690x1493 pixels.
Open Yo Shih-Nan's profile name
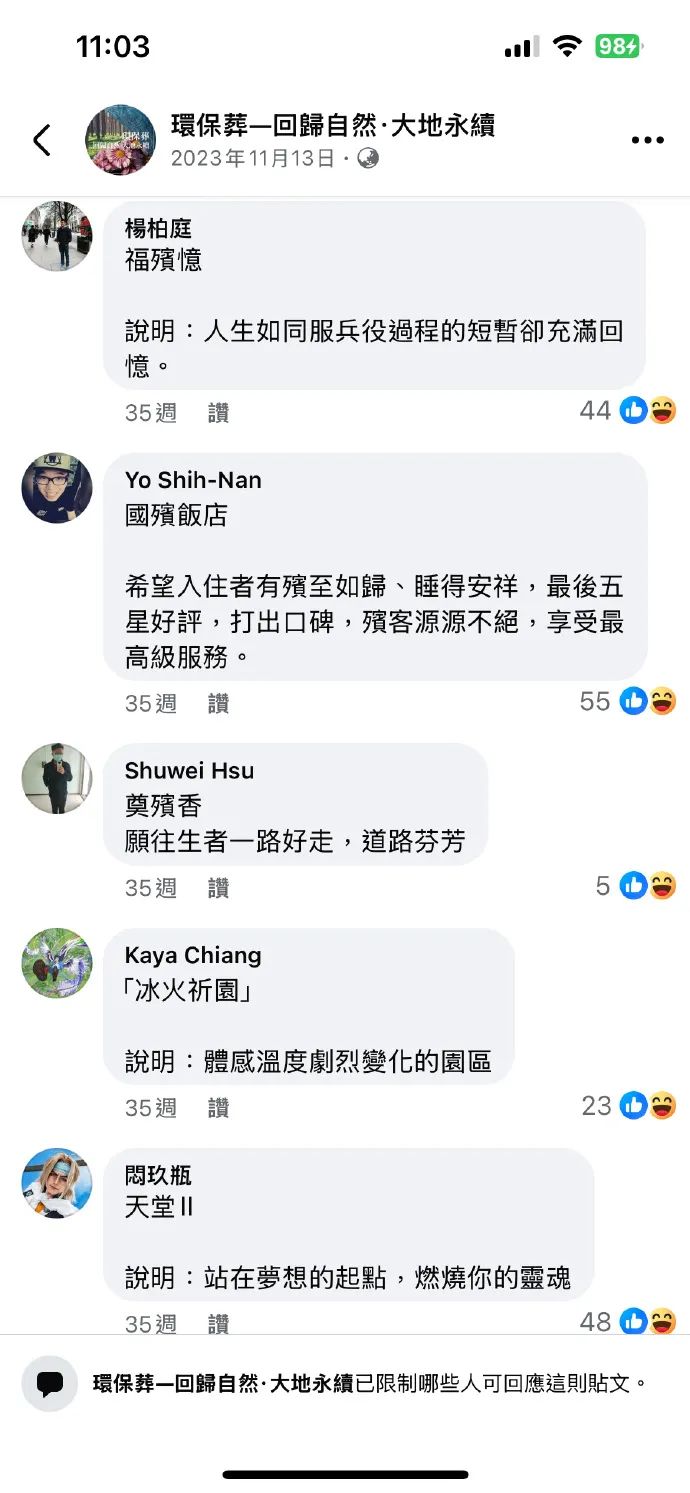tap(193, 480)
